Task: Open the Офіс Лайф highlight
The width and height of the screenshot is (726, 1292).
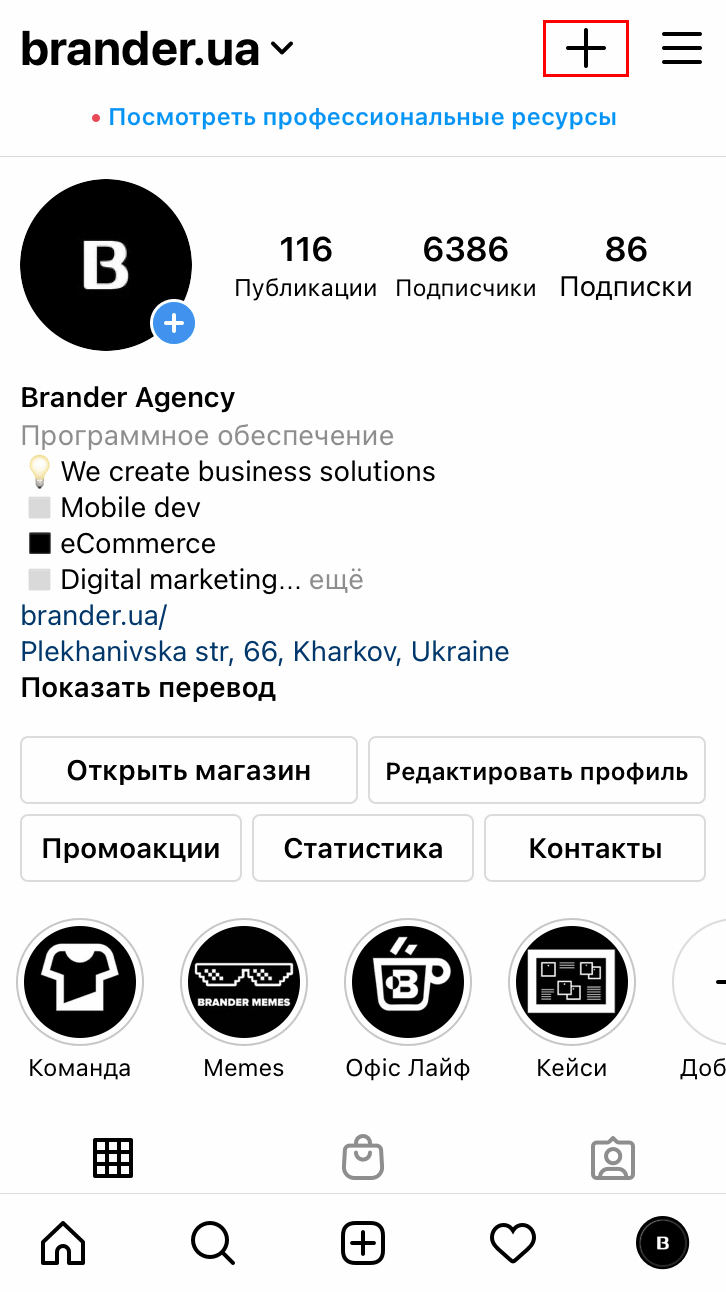Action: pyautogui.click(x=407, y=980)
